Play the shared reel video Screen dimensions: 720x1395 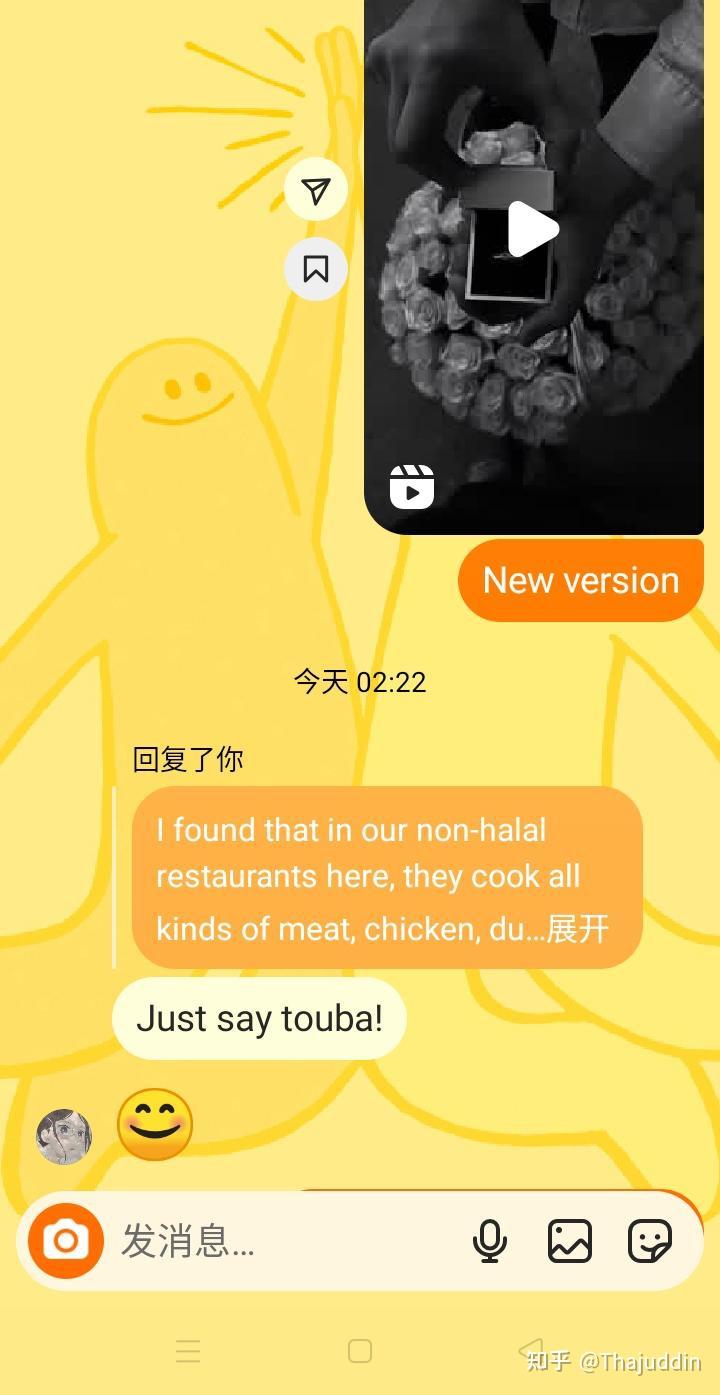(532, 230)
